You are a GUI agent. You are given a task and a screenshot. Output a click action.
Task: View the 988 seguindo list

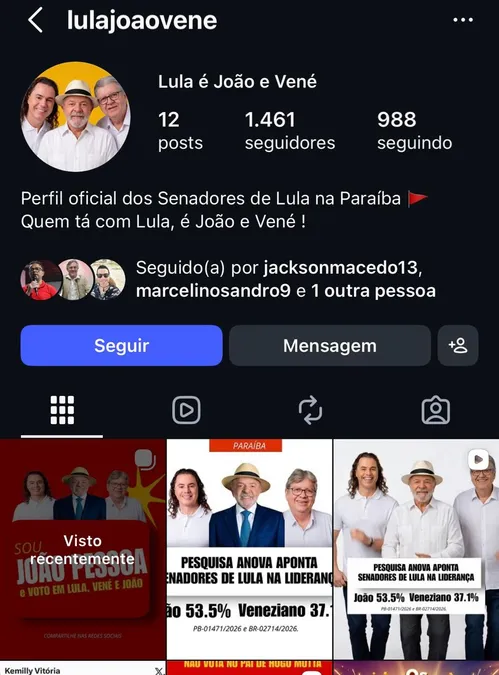click(x=414, y=130)
